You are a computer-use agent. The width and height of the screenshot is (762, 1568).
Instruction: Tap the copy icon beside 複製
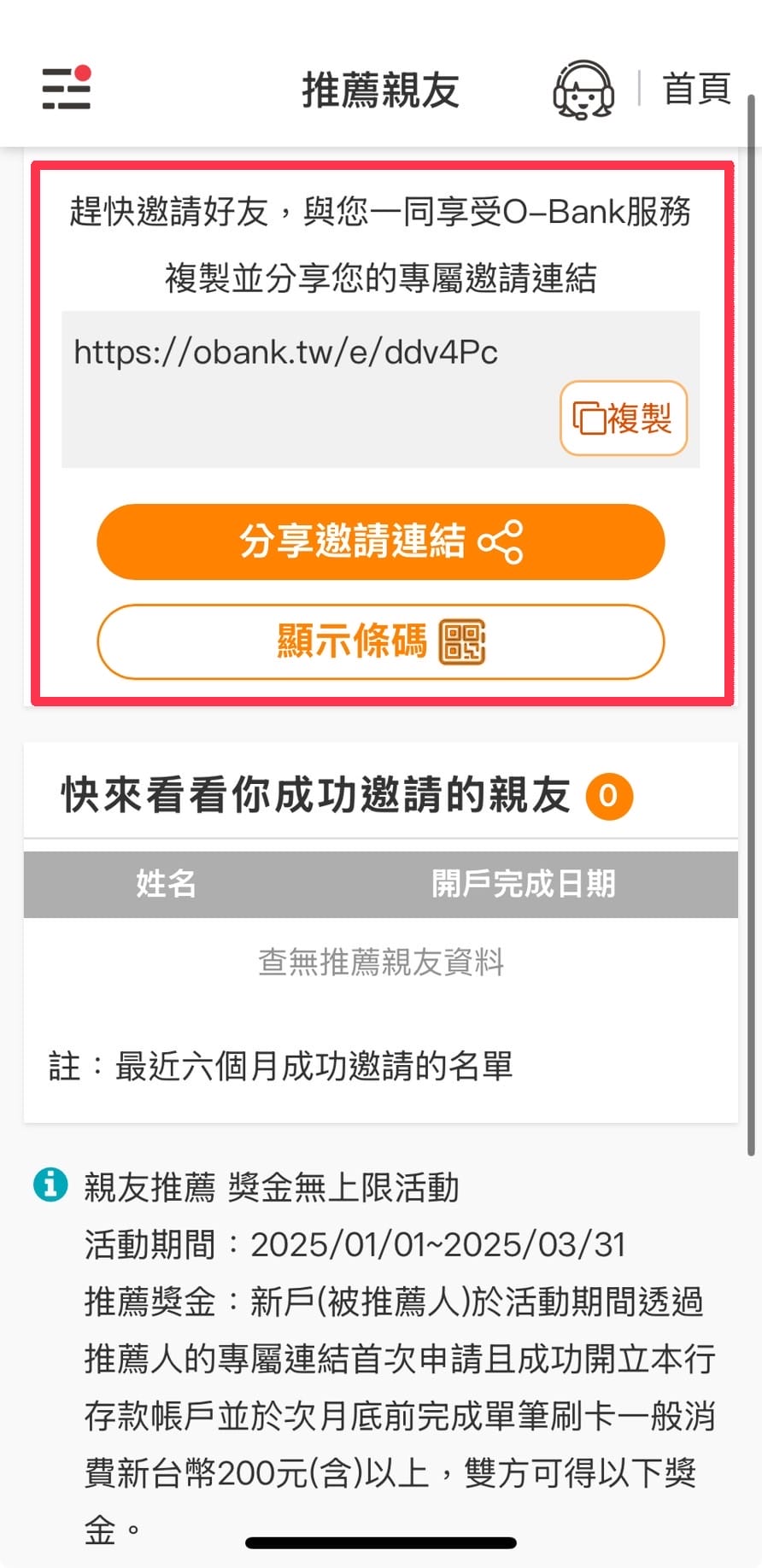pos(589,418)
